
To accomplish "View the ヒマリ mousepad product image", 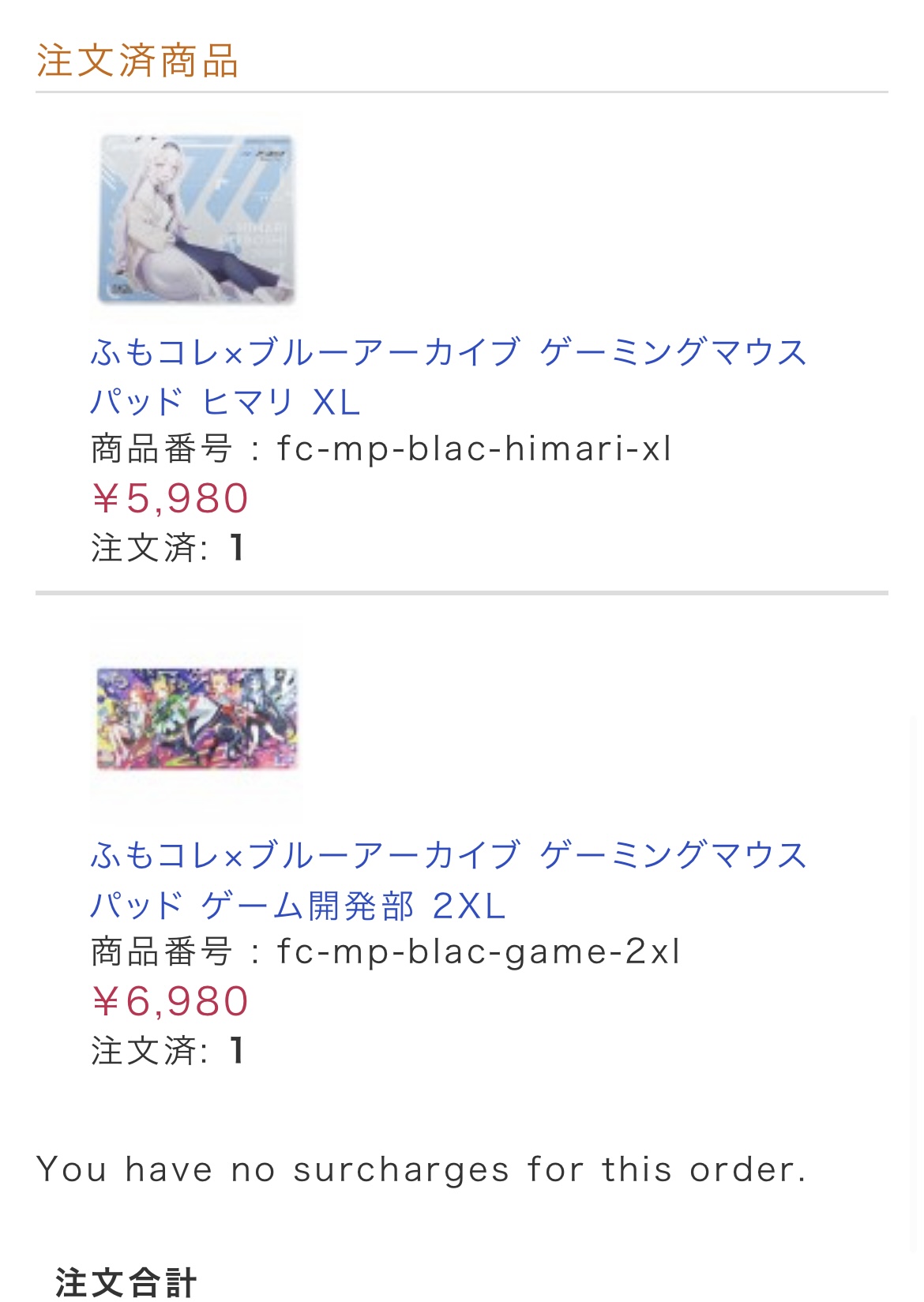I will click(x=196, y=219).
